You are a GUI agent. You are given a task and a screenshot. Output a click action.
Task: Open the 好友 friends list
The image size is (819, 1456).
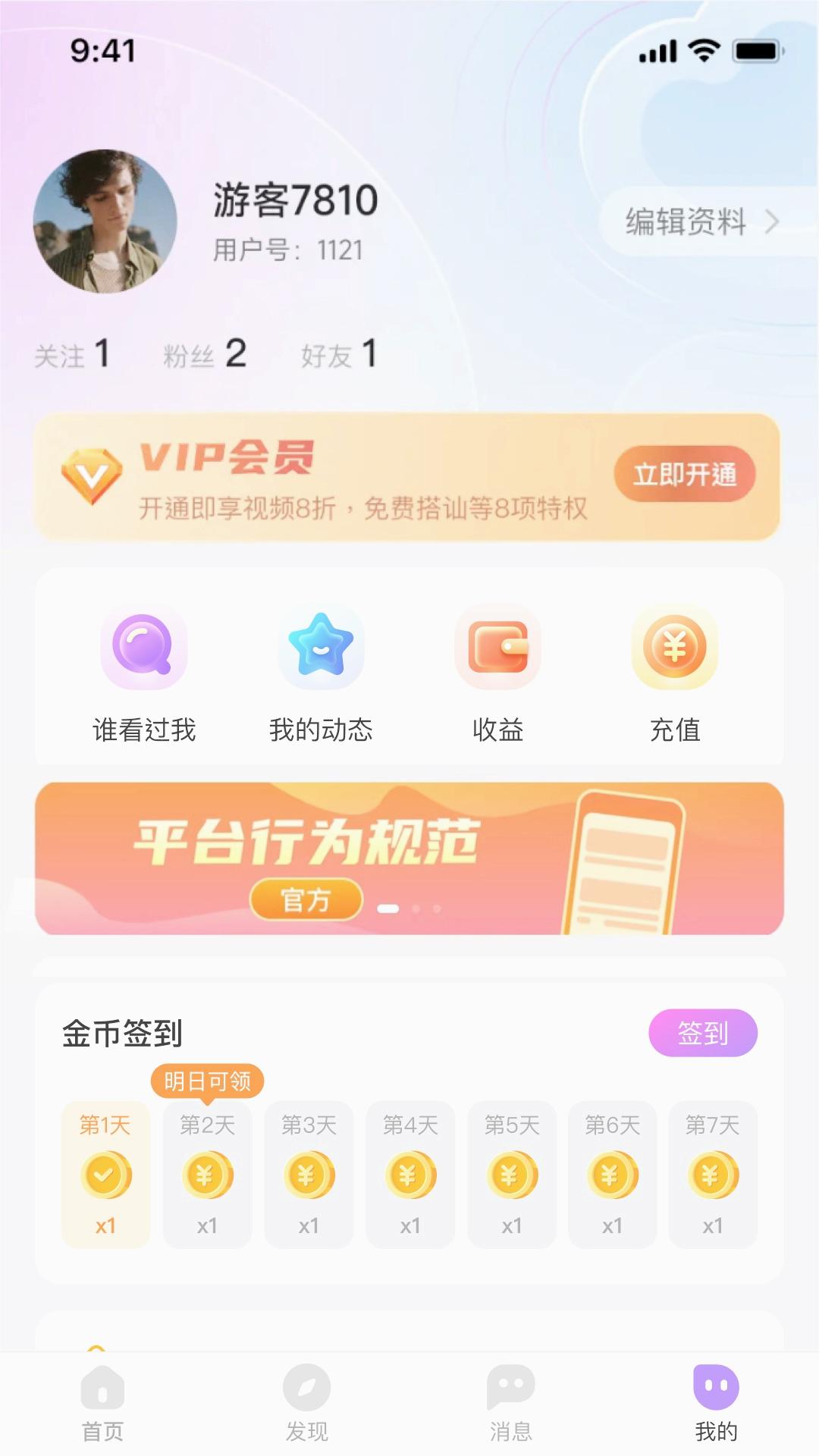click(x=339, y=354)
